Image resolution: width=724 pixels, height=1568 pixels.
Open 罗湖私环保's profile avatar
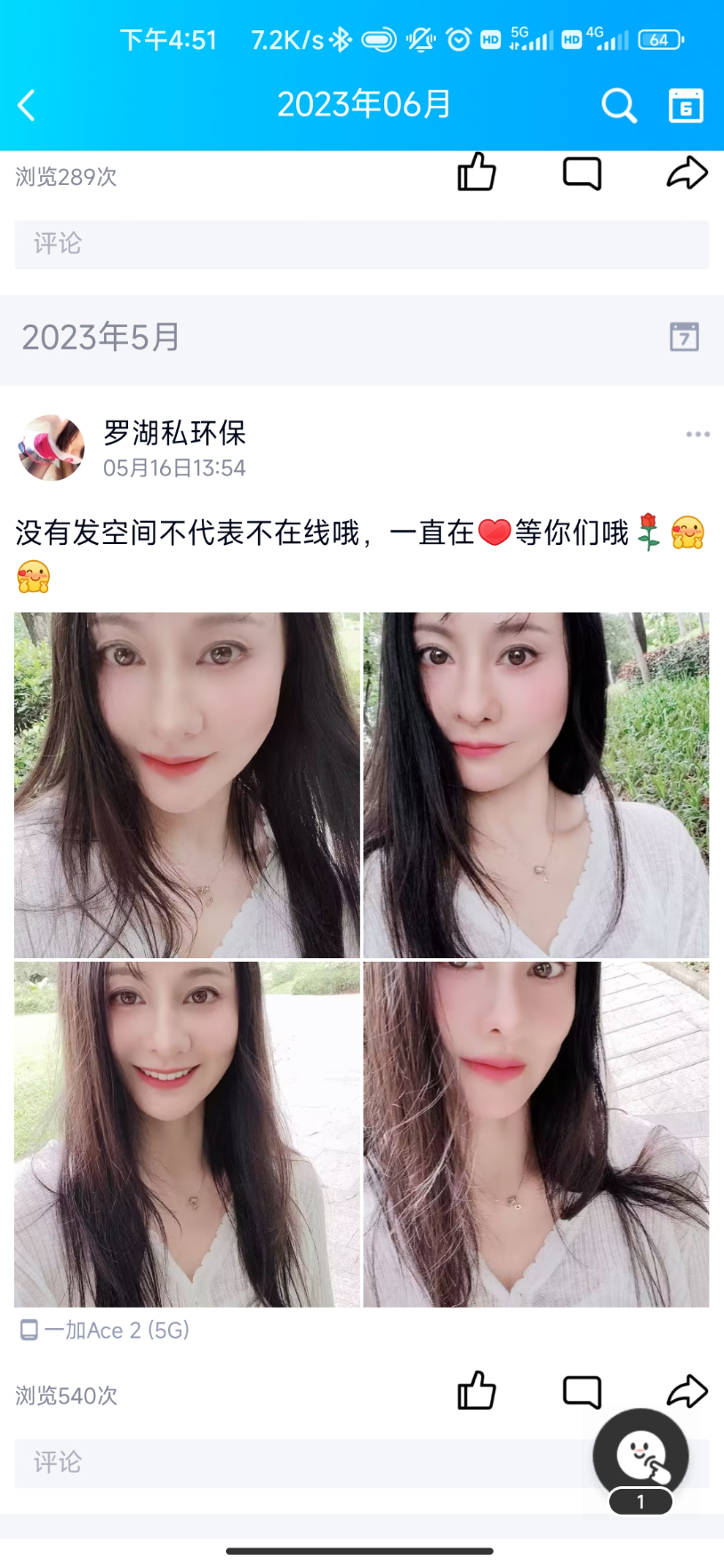click(x=52, y=447)
